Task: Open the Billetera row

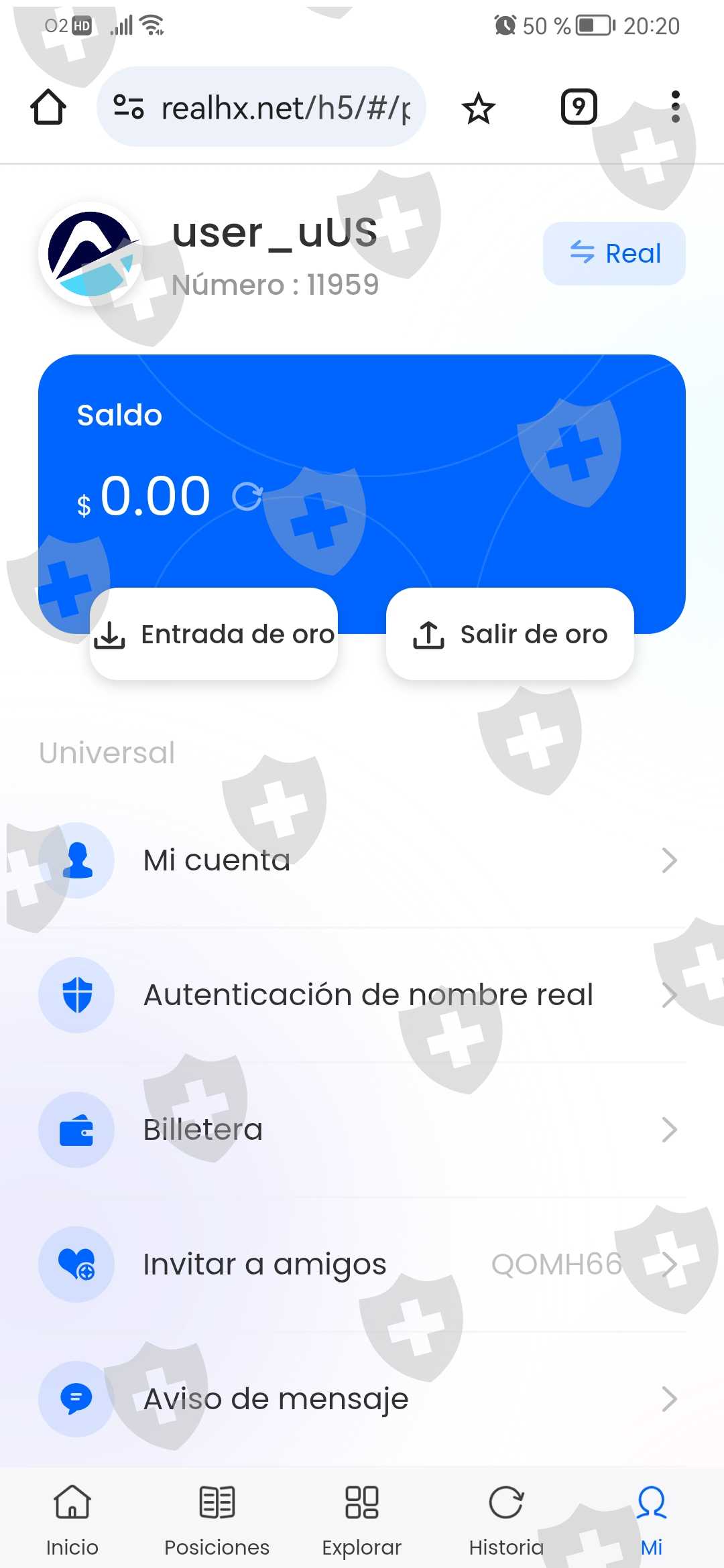Action: pos(362,1130)
